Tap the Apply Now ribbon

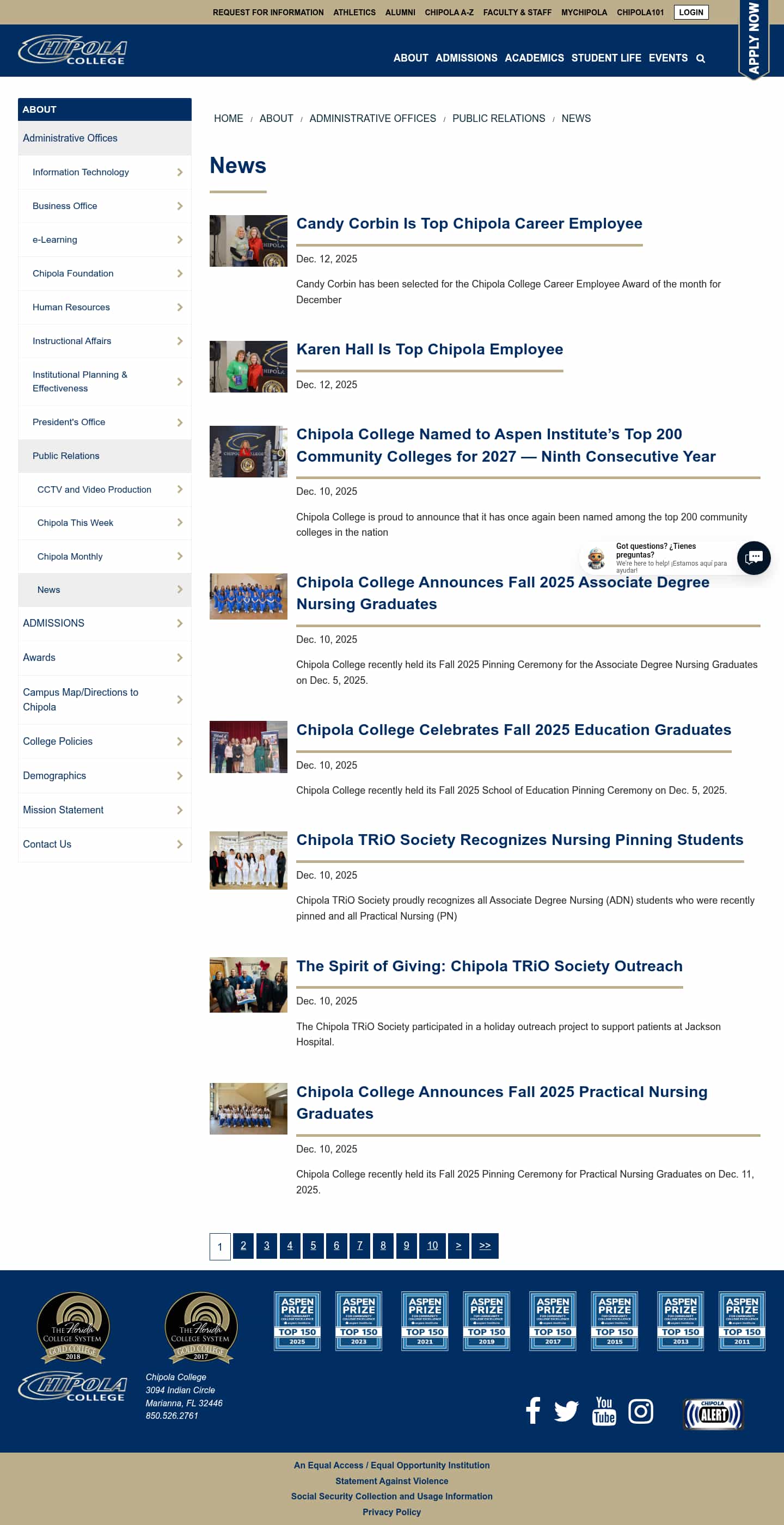click(x=753, y=39)
